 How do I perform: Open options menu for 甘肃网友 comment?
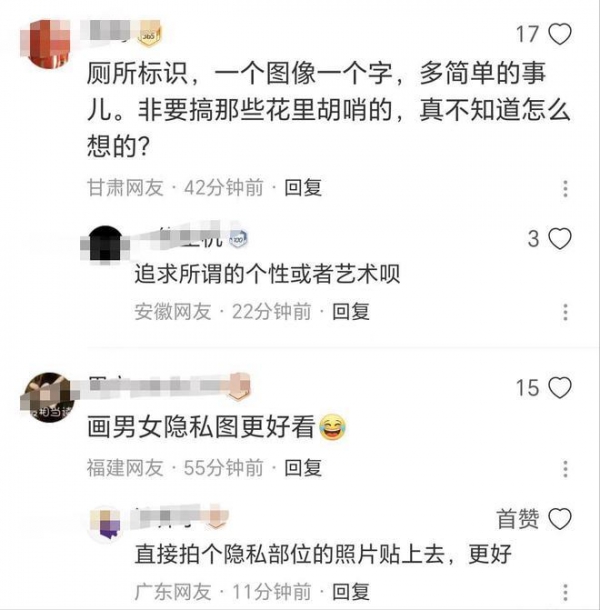pyautogui.click(x=566, y=188)
